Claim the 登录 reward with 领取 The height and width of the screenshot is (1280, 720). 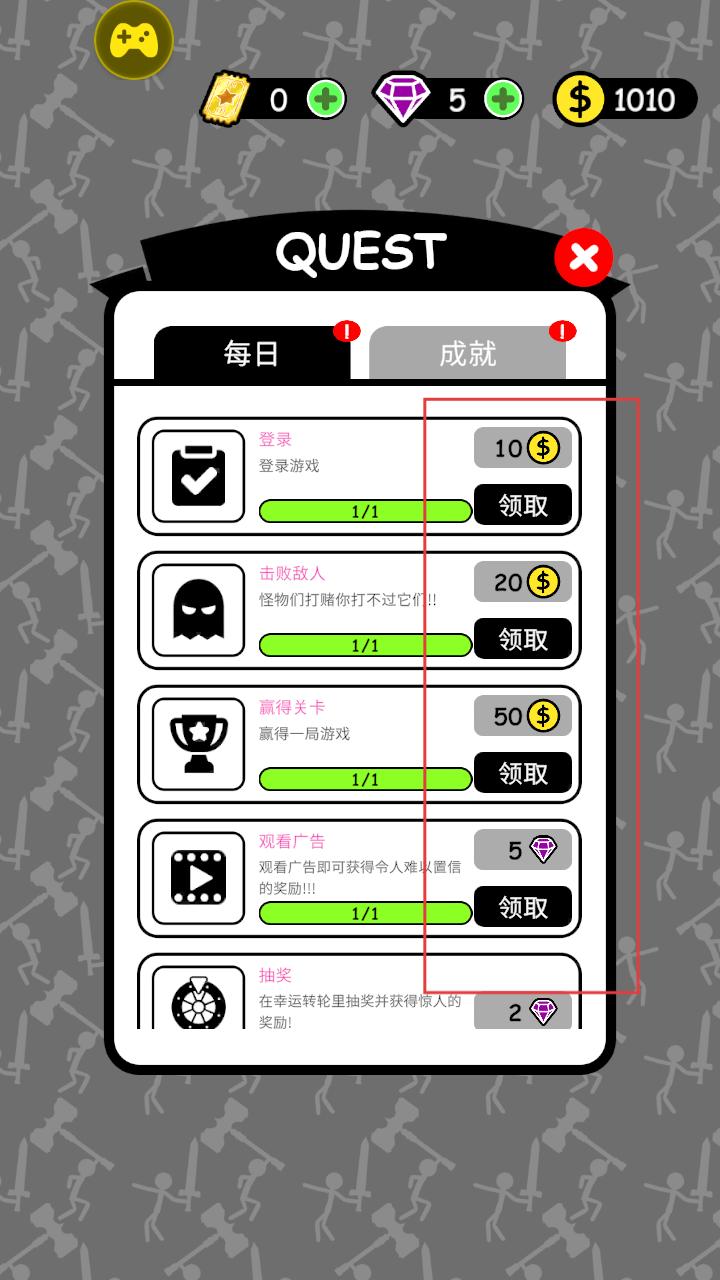click(523, 505)
